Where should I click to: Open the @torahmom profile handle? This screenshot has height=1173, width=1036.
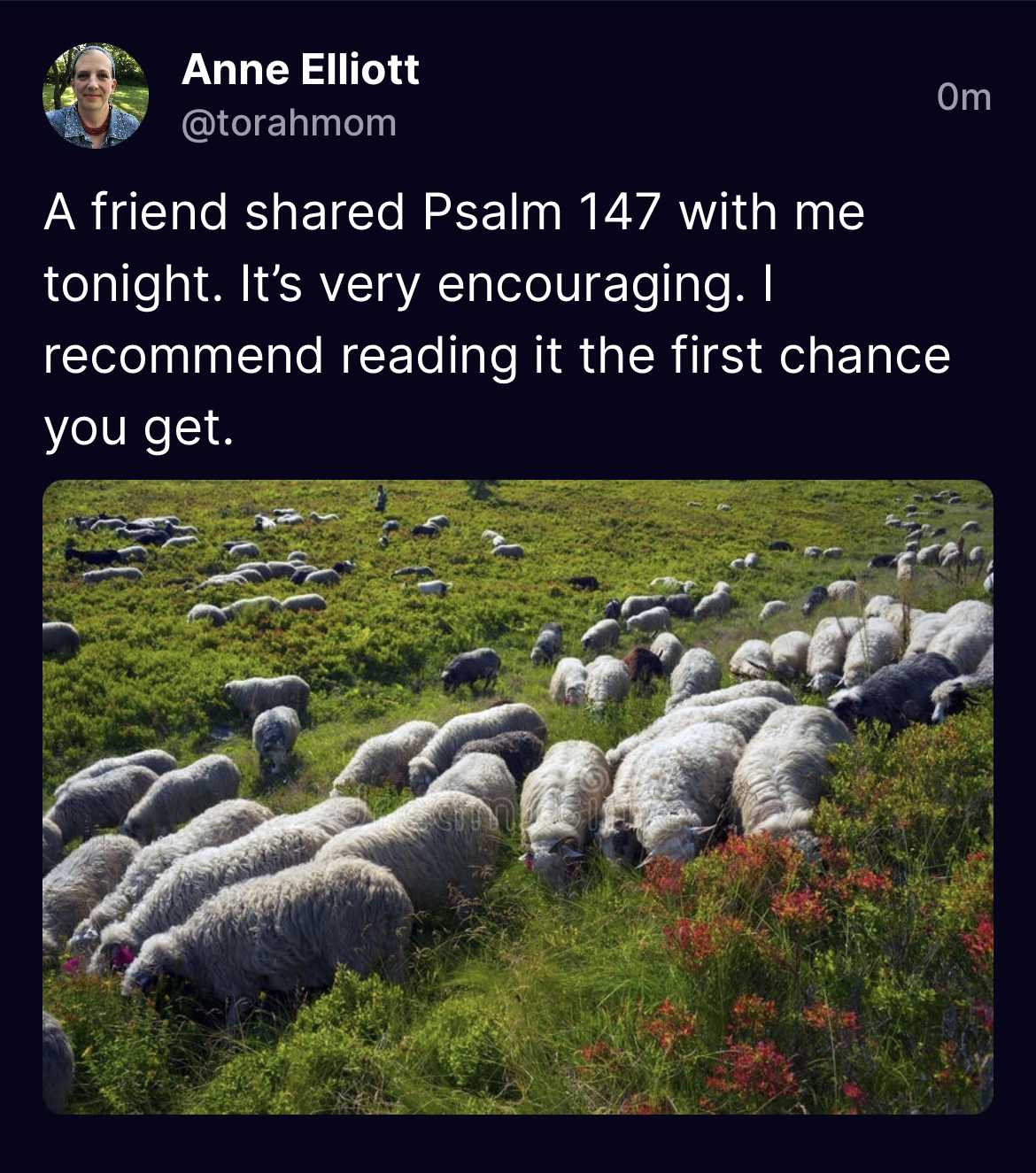click(x=289, y=123)
